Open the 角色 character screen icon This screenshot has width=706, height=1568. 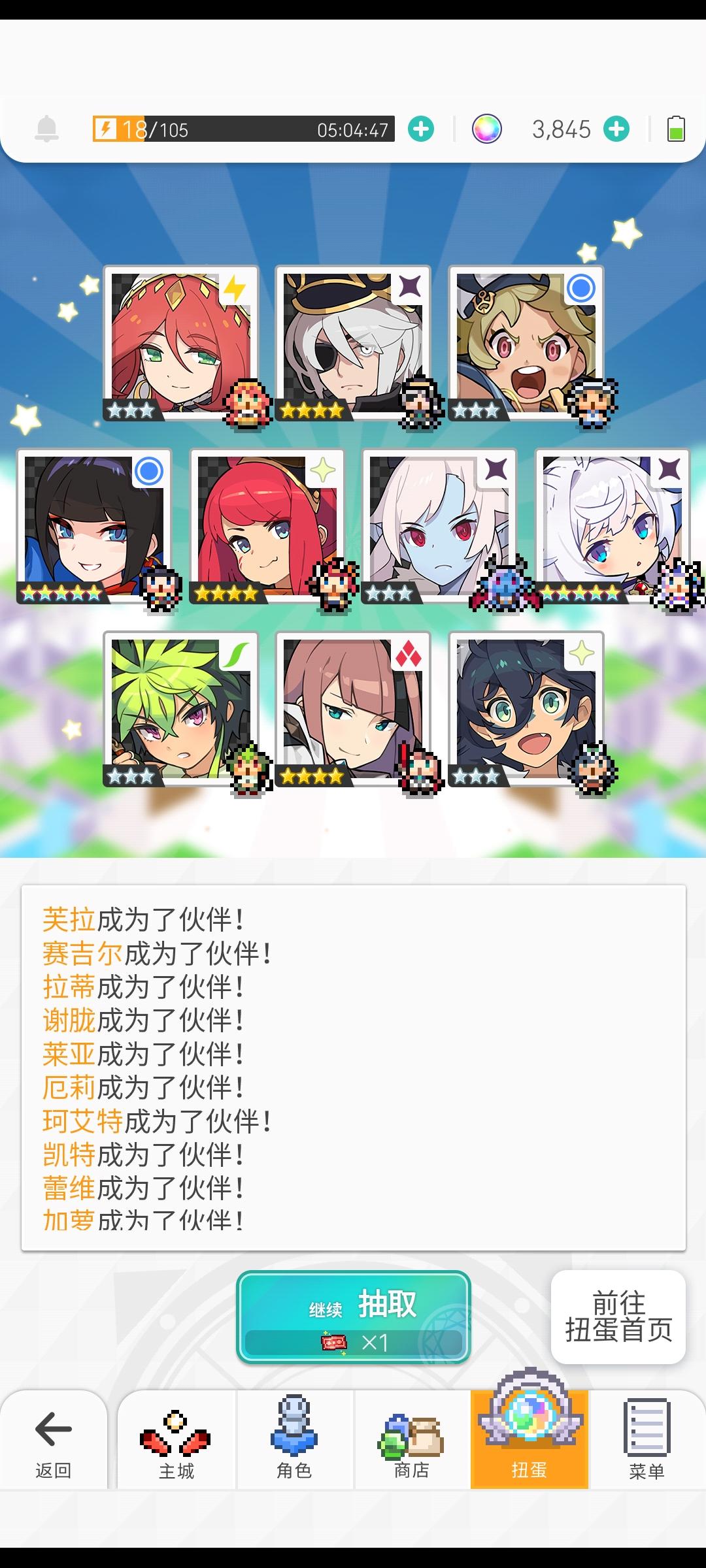294,1437
